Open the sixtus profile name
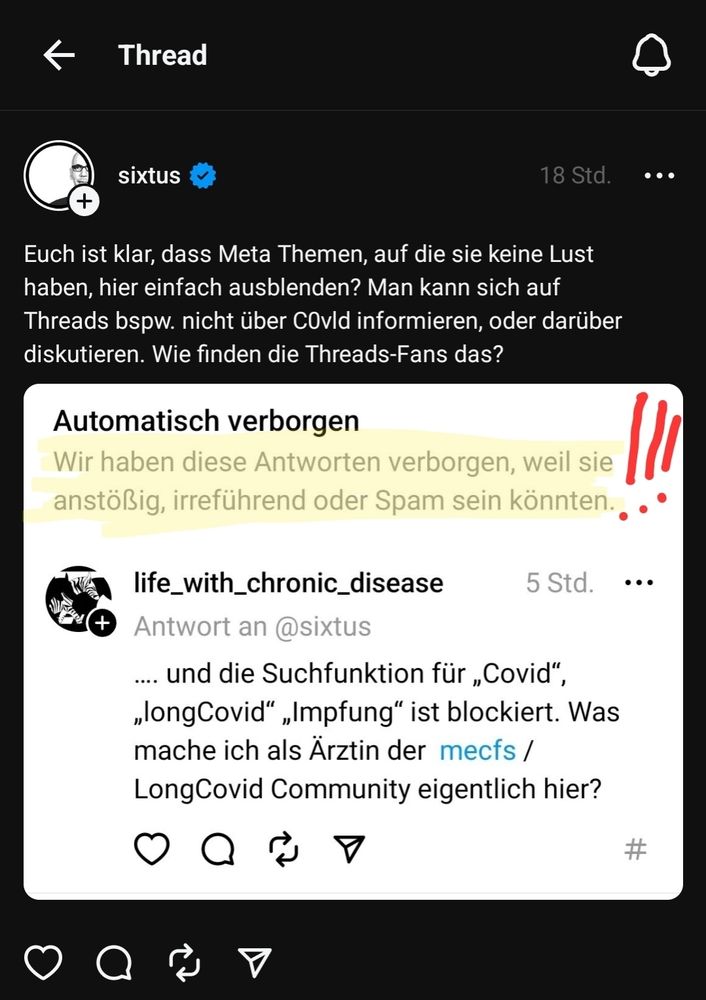 [149, 176]
